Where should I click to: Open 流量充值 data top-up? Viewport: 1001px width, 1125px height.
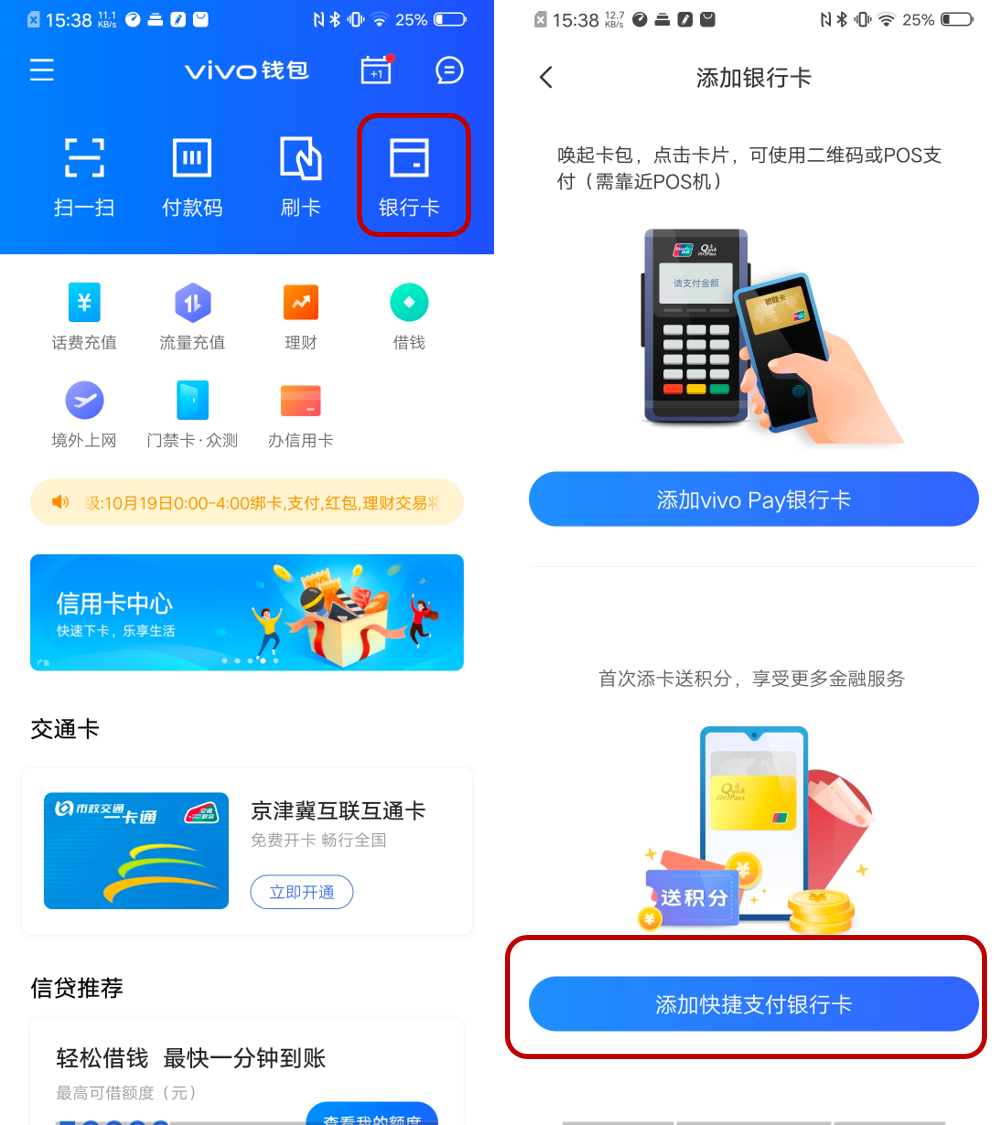tap(192, 316)
